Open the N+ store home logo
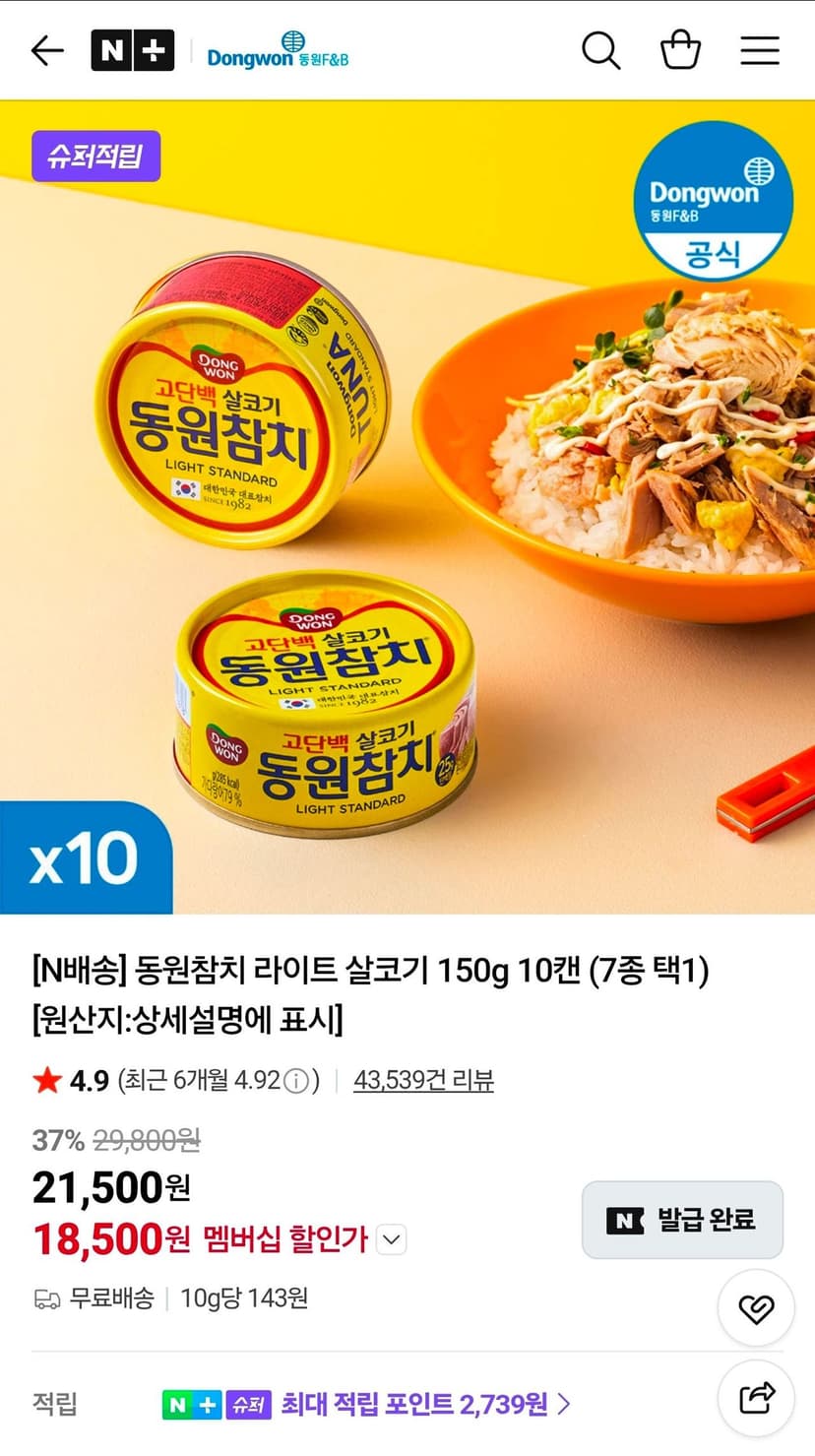Image resolution: width=815 pixels, height=1456 pixels. [133, 50]
